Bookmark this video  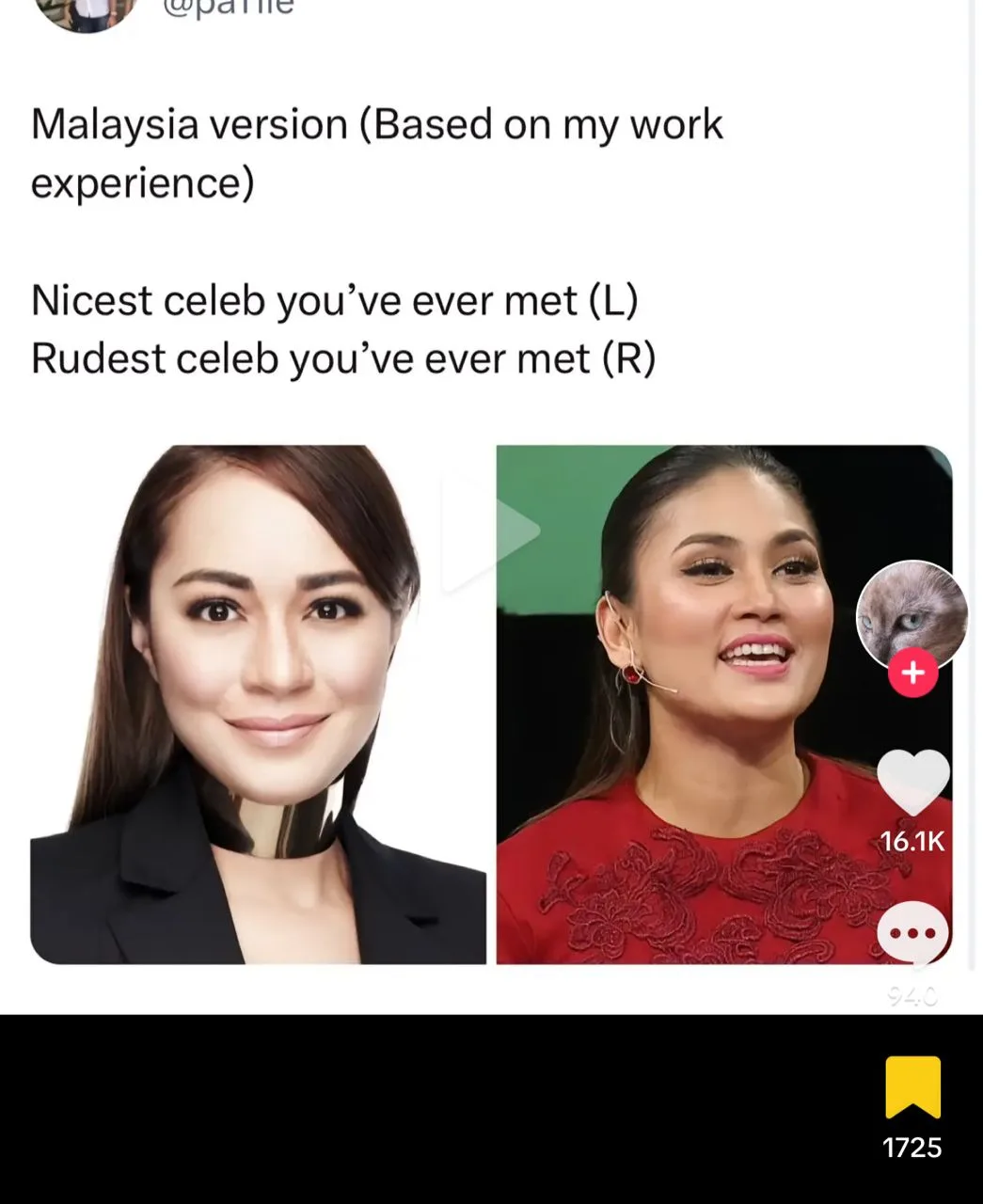click(x=912, y=1087)
